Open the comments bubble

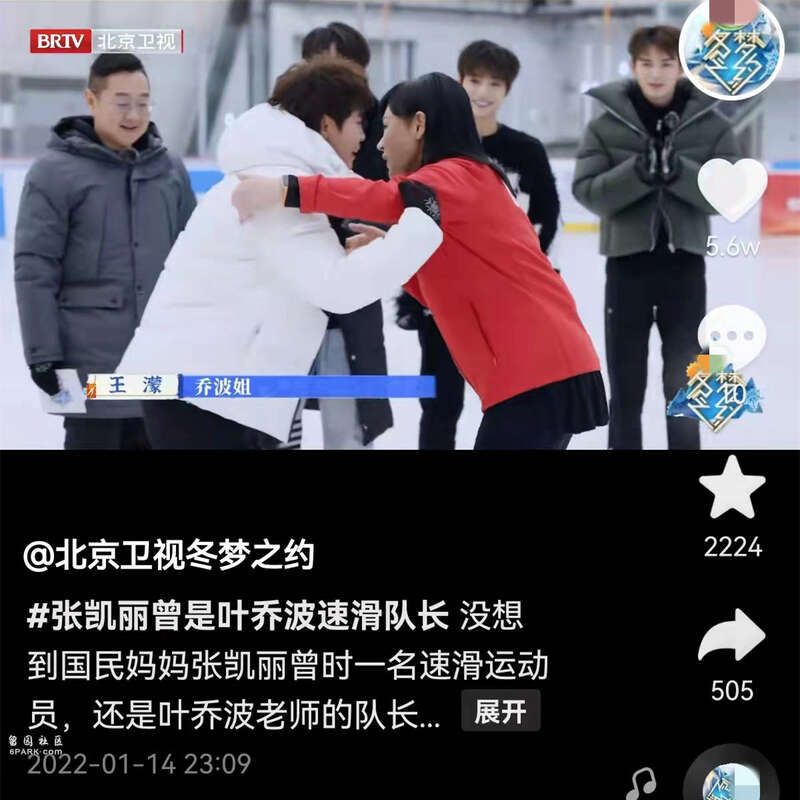pos(731,338)
